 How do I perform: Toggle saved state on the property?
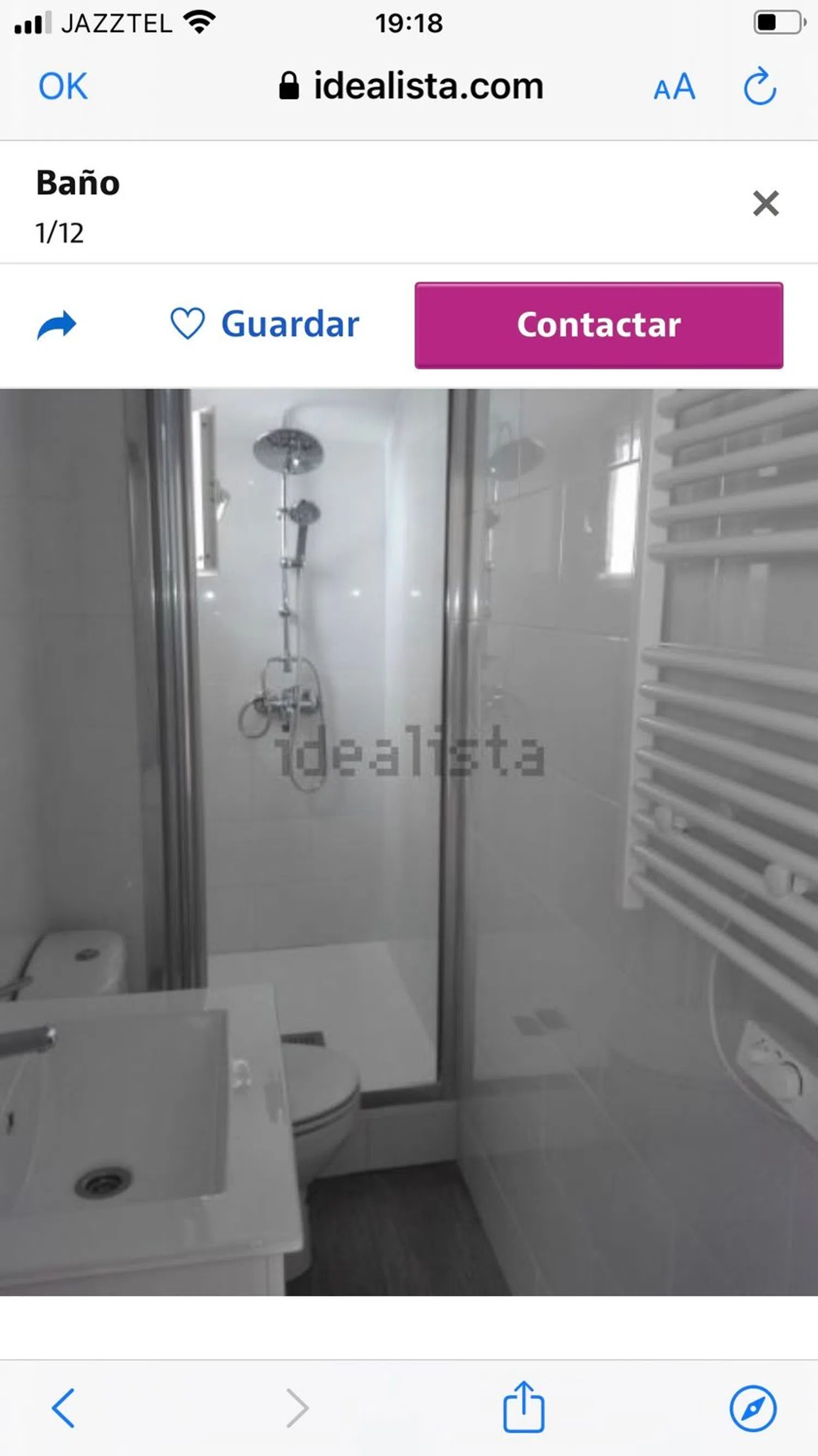(x=264, y=324)
